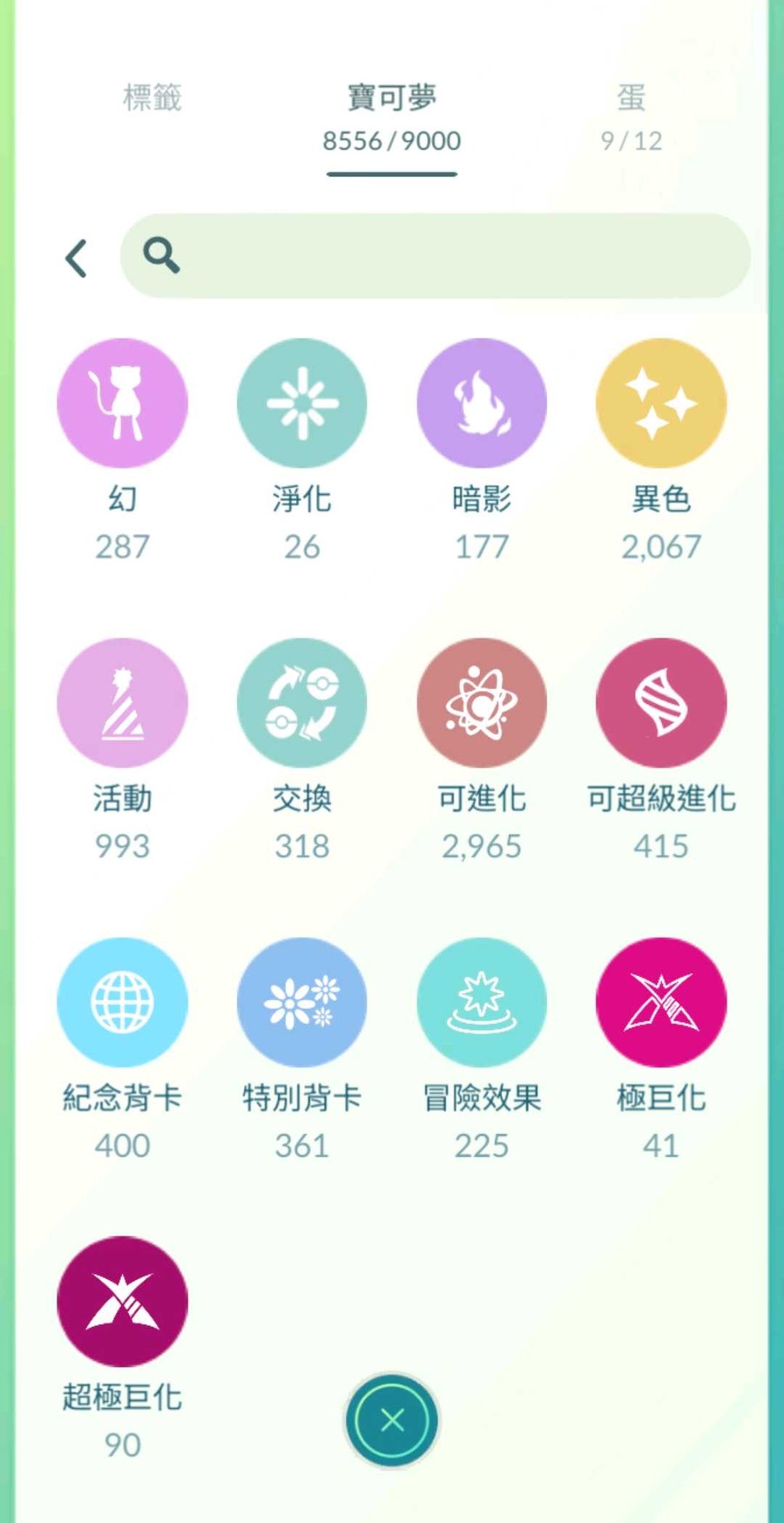Go back with the left arrow
The width and height of the screenshot is (784, 1523).
pos(77,258)
